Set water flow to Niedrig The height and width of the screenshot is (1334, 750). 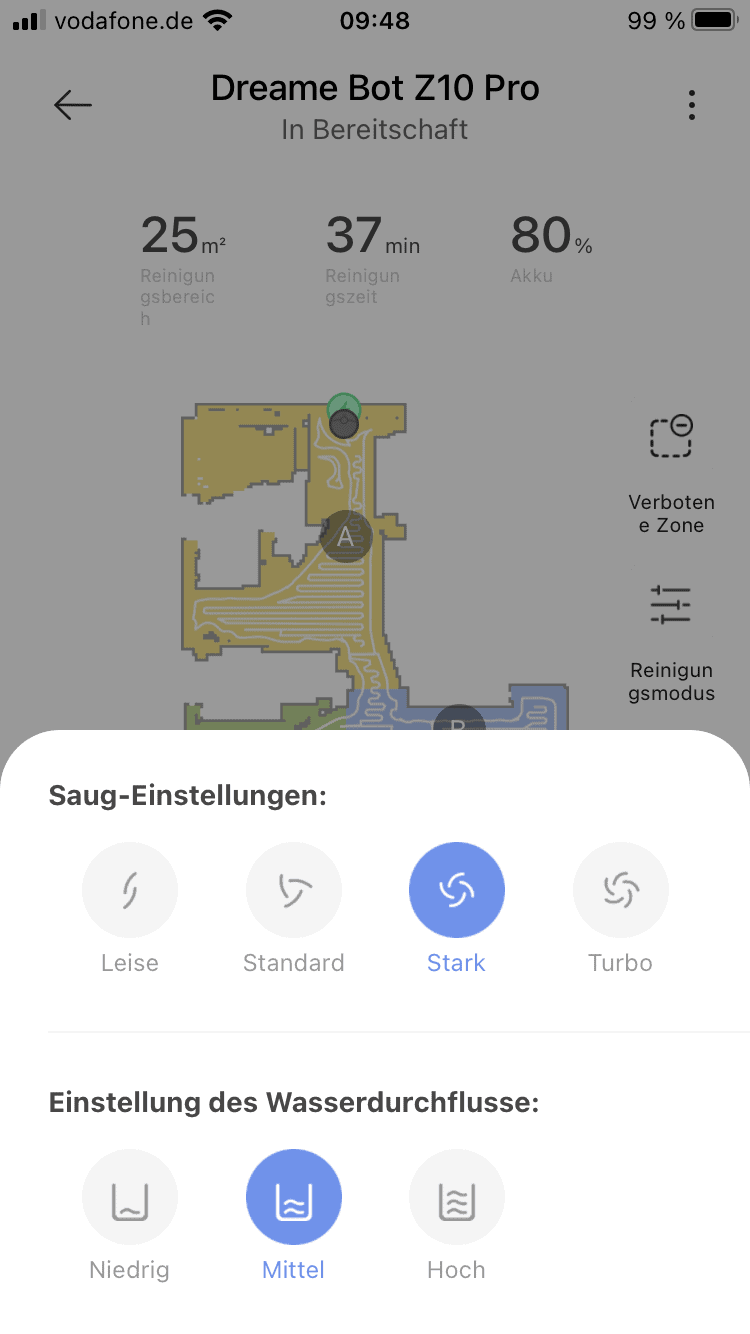[130, 1197]
